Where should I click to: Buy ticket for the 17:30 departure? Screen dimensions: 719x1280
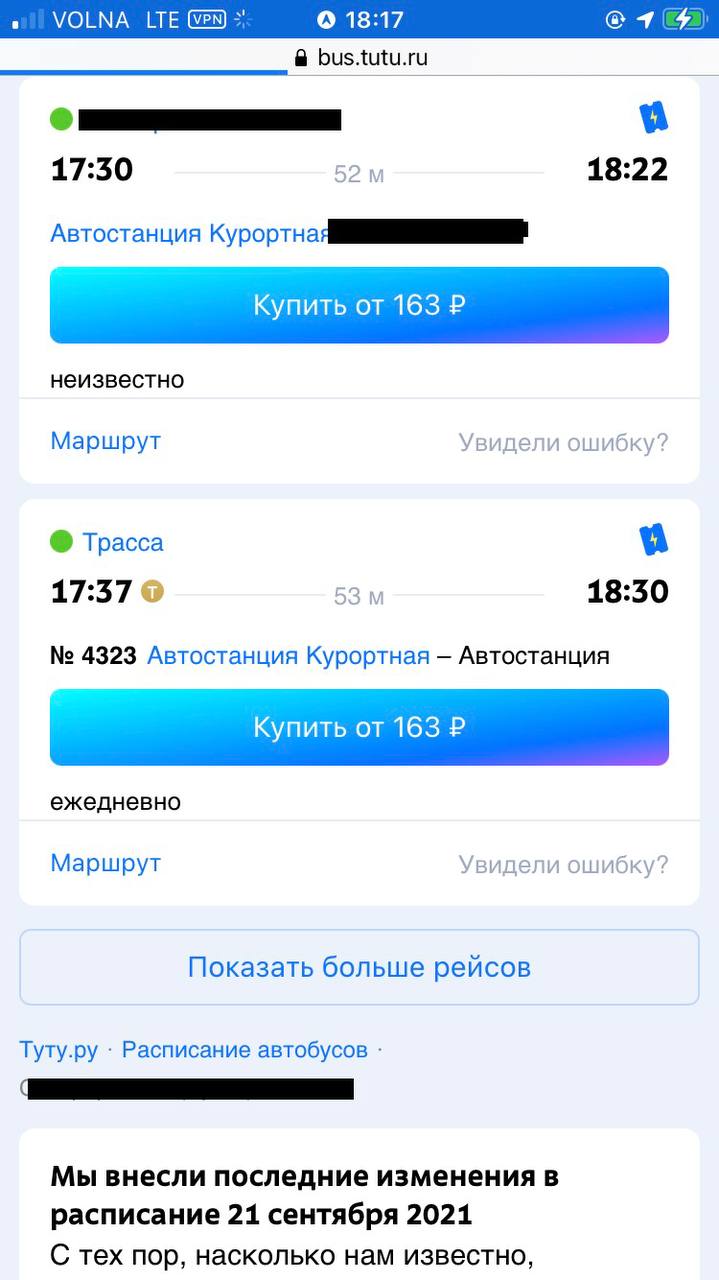point(359,305)
